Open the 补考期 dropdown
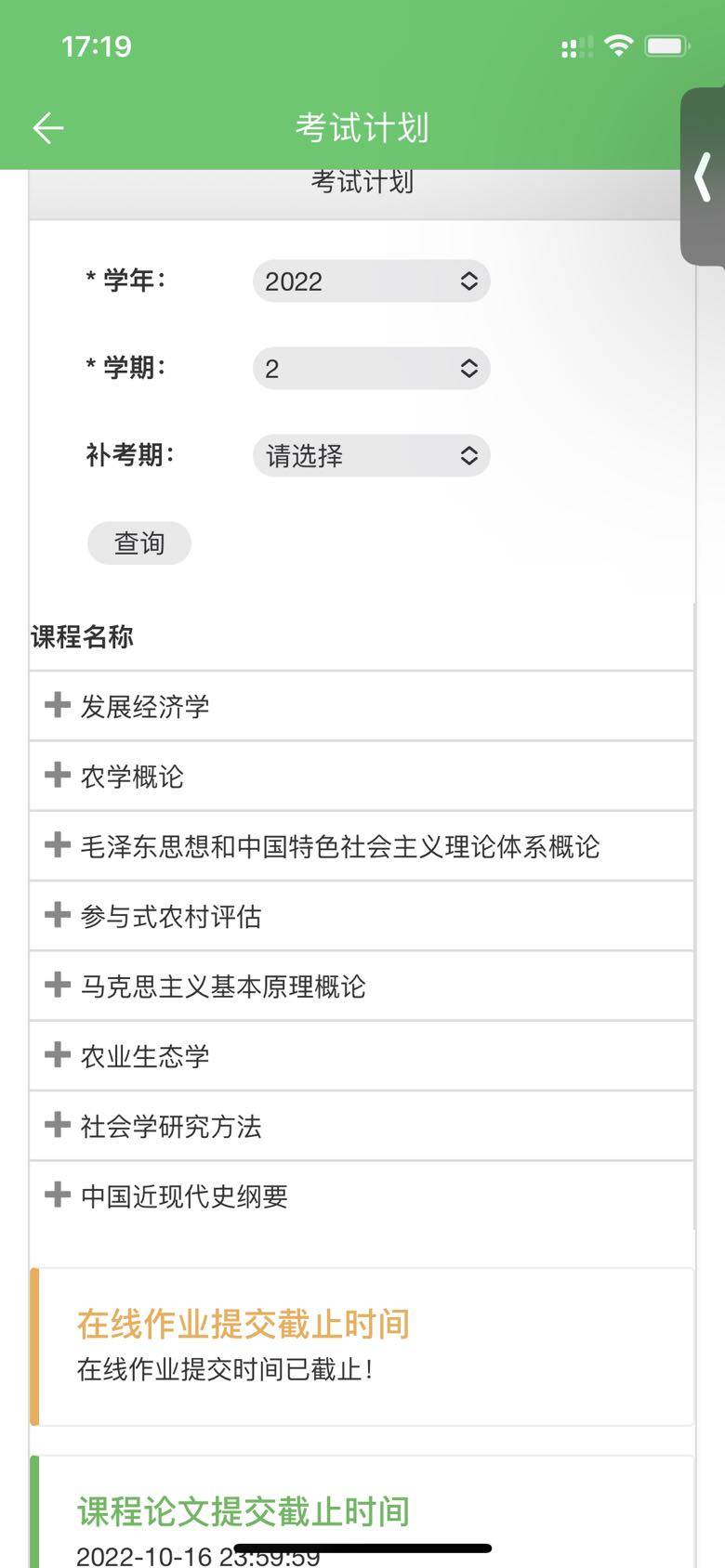The width and height of the screenshot is (725, 1568). (x=371, y=456)
